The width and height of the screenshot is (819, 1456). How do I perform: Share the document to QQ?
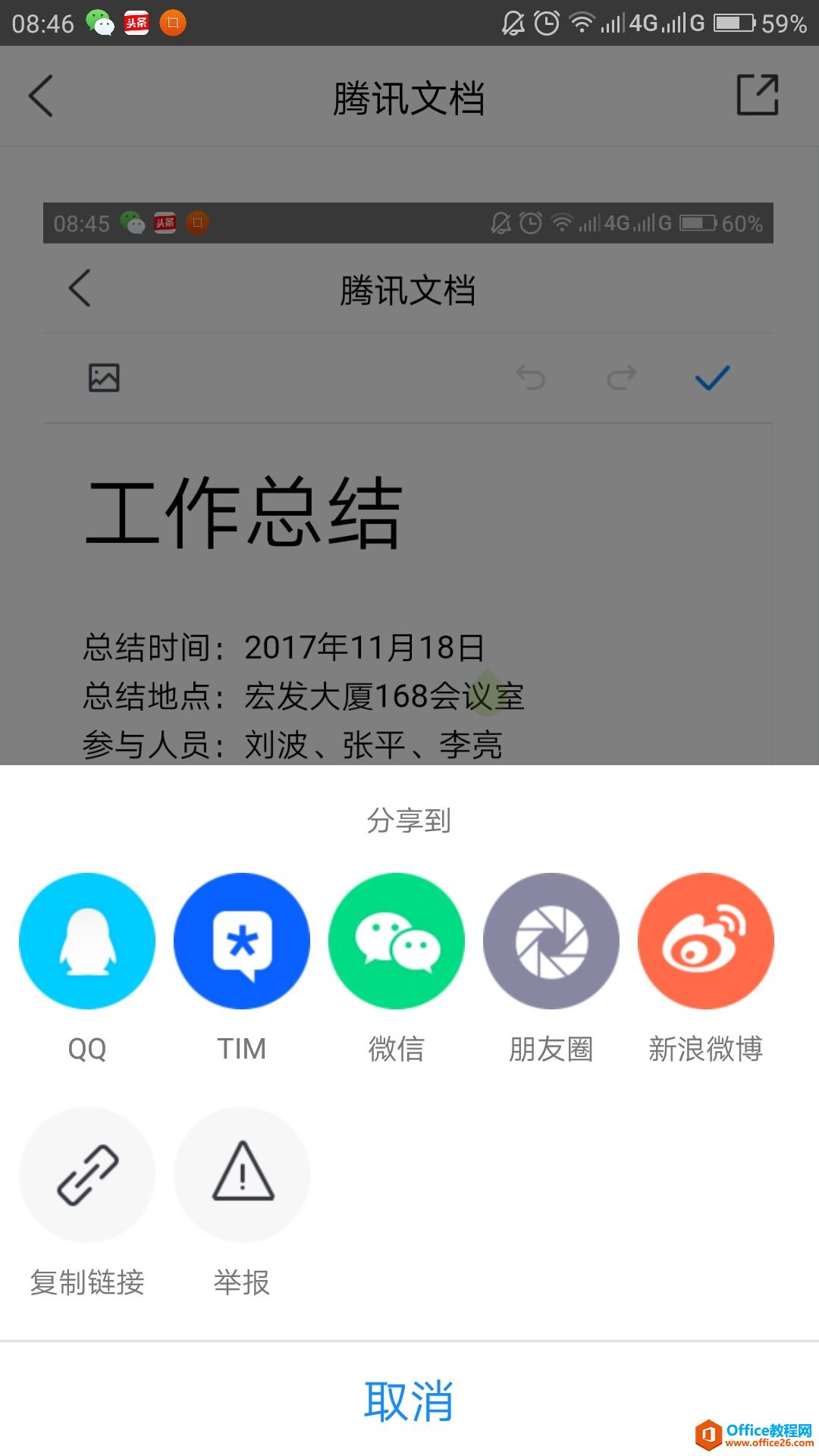click(87, 941)
